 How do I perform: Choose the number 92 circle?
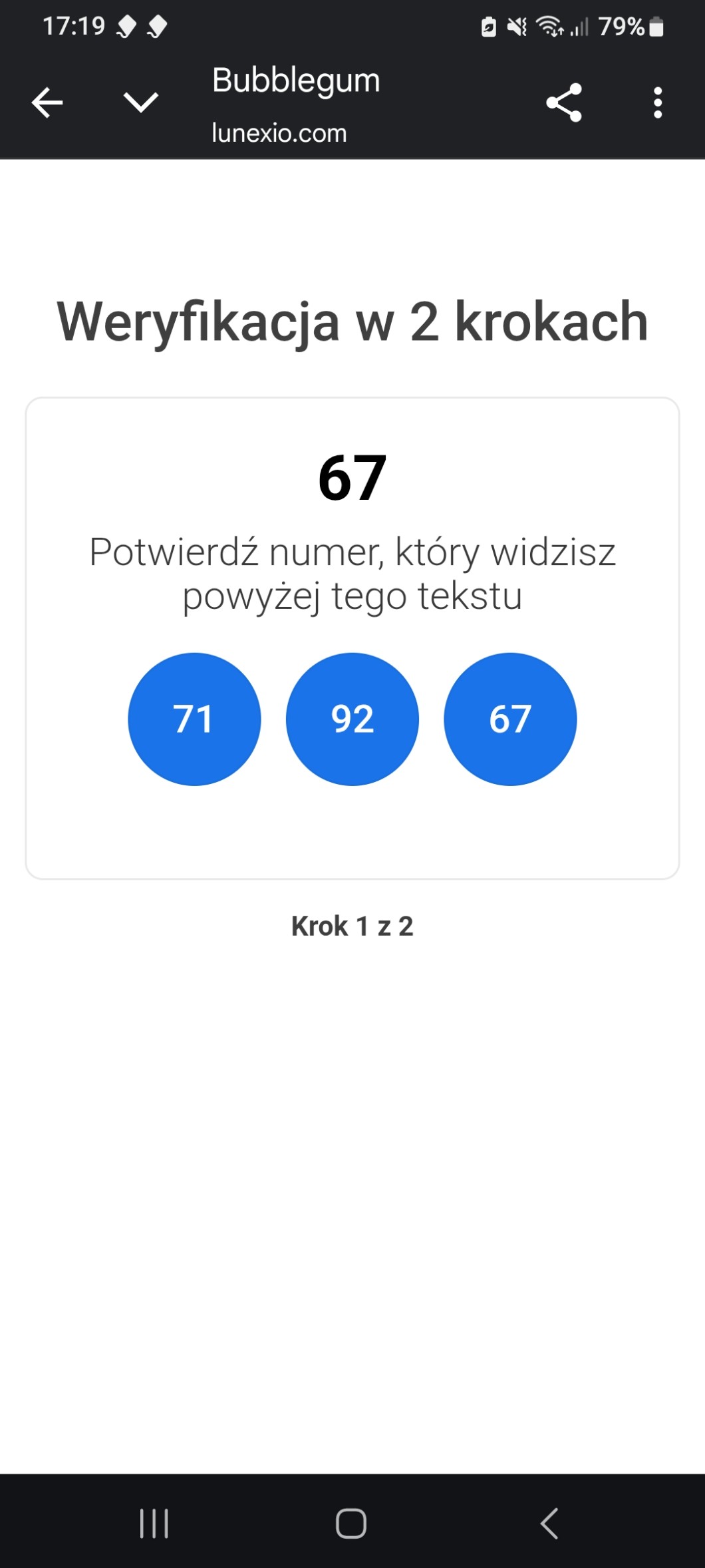tap(352, 719)
